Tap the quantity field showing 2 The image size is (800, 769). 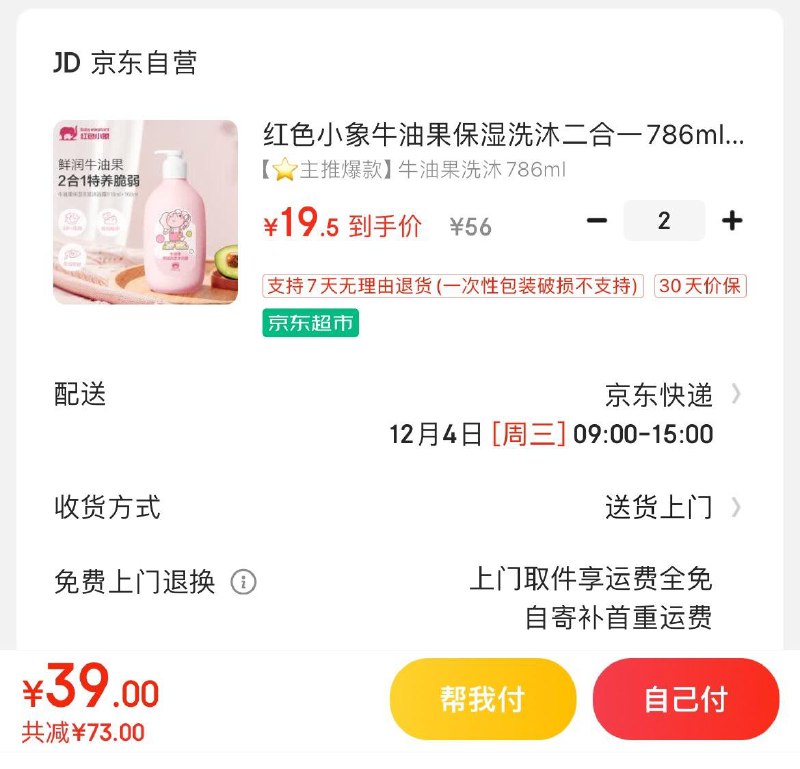coord(664,221)
